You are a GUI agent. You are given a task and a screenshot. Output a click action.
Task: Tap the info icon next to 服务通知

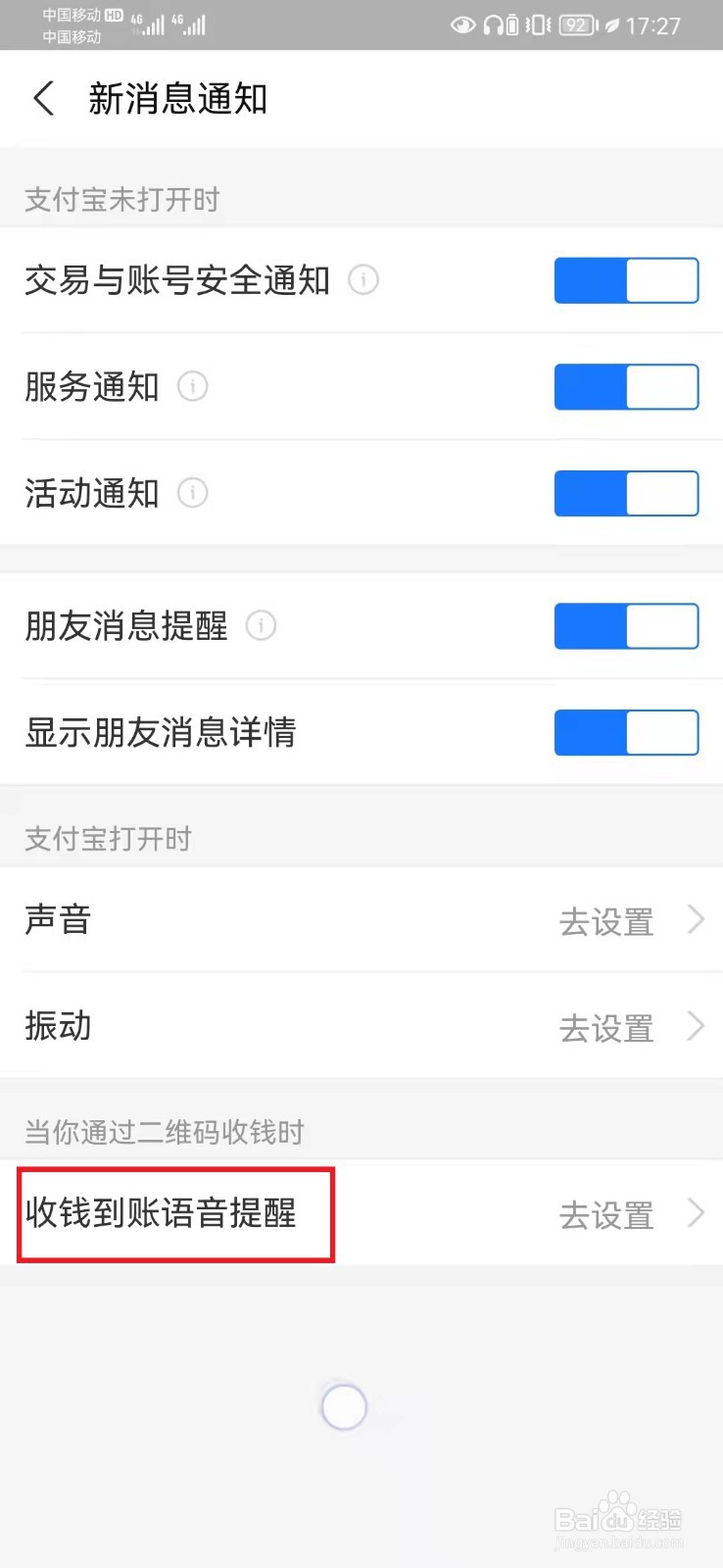[x=193, y=386]
